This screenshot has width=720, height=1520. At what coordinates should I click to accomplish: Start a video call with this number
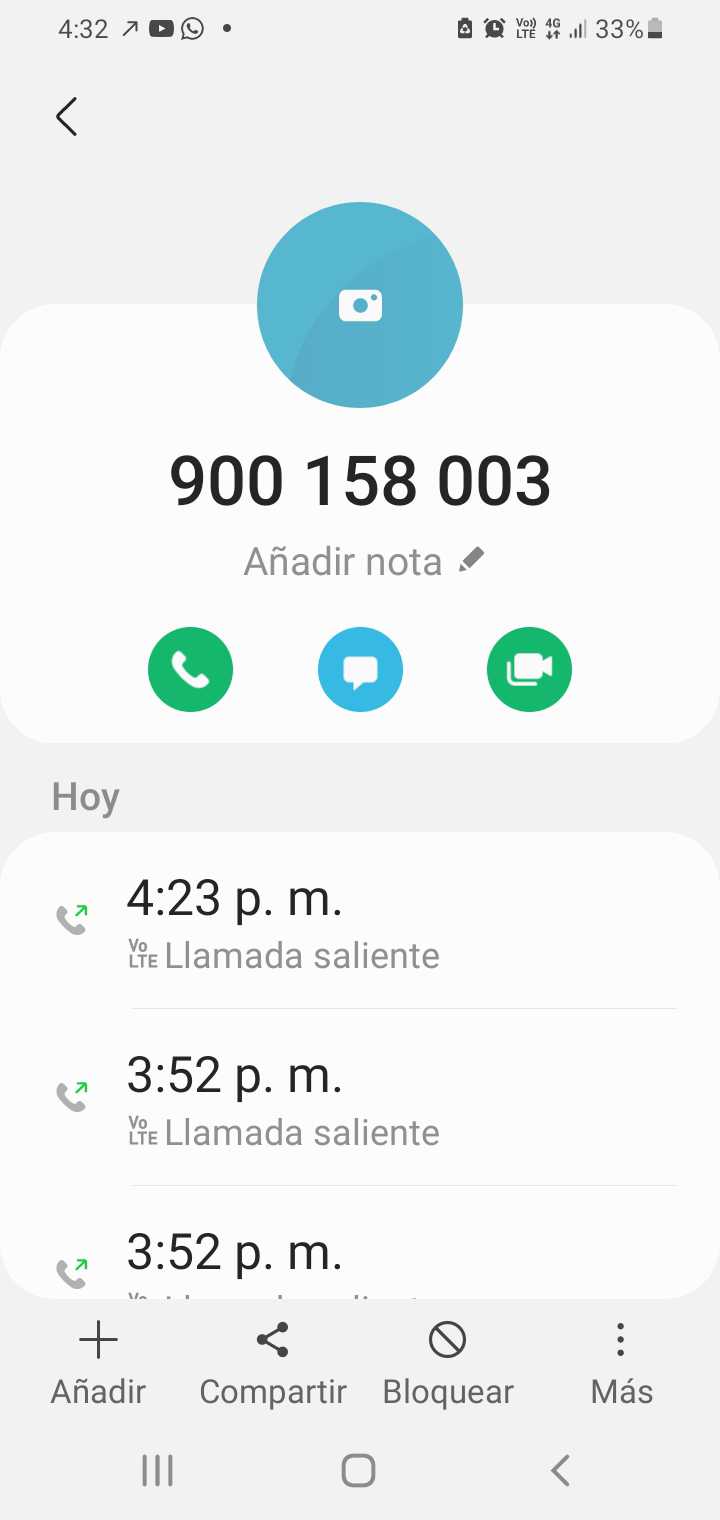click(x=529, y=670)
